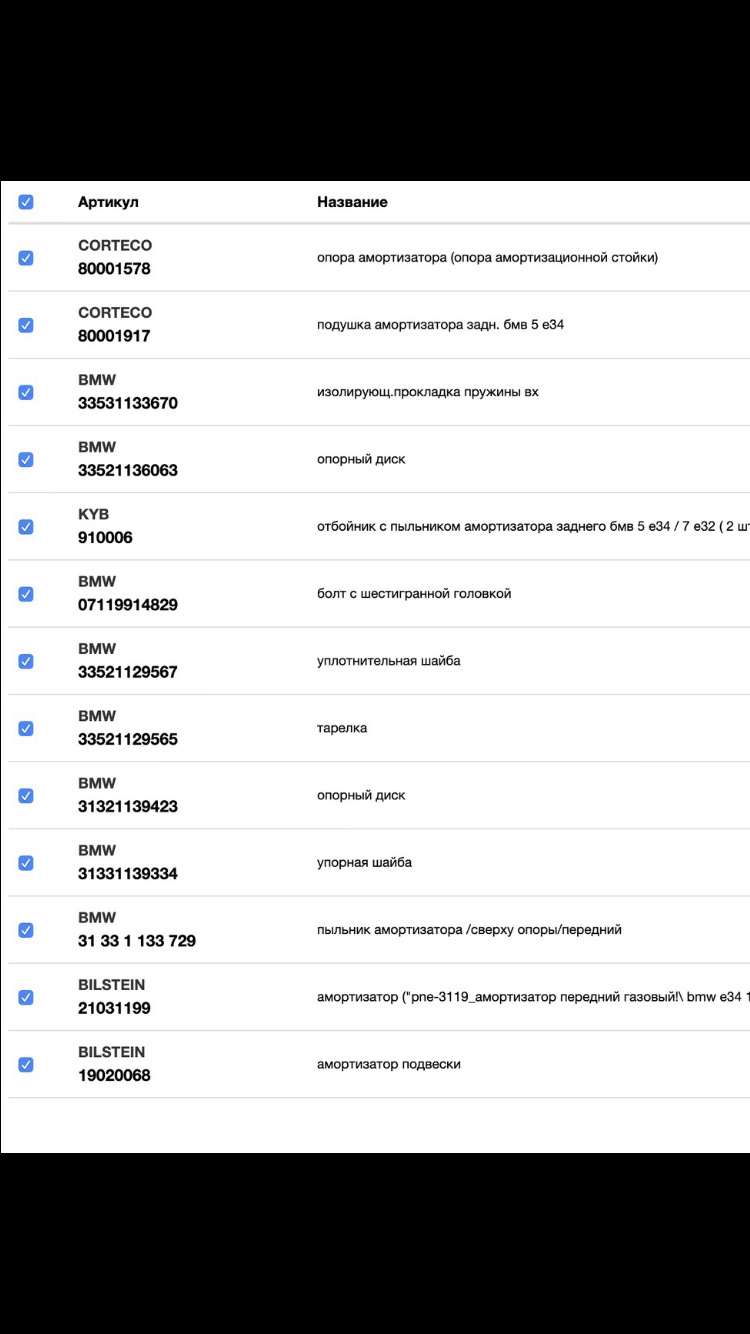Uncheck the CORTECO 80001578 row
The width and height of the screenshot is (750, 1334).
pos(26,258)
